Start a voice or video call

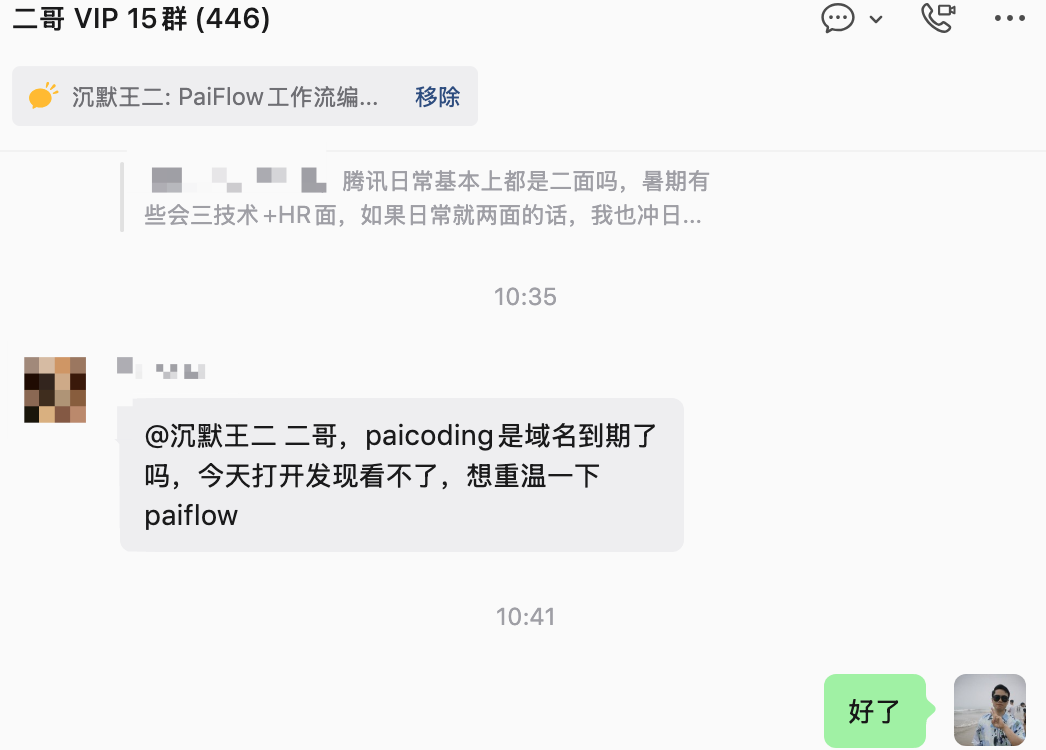pyautogui.click(x=937, y=18)
